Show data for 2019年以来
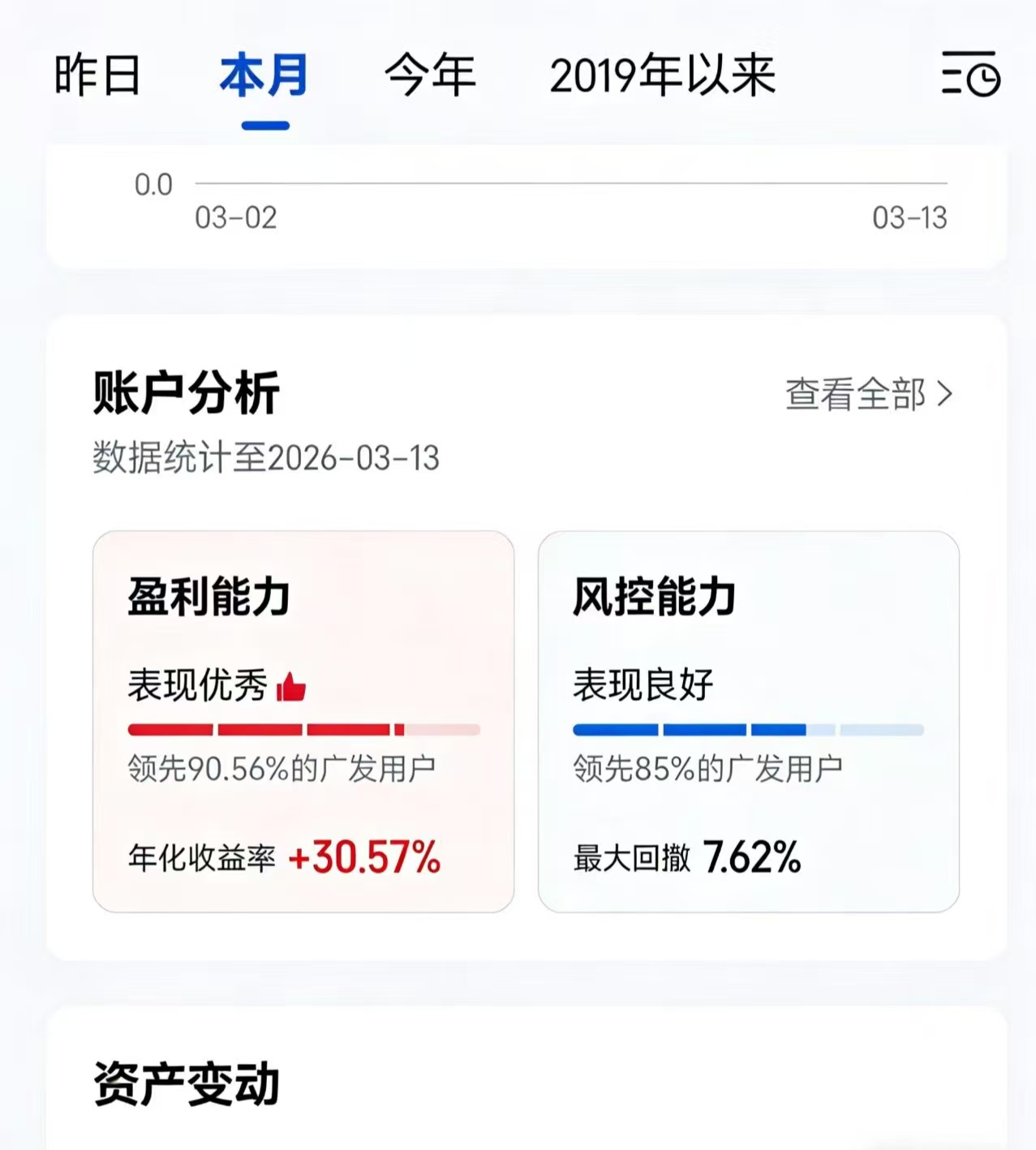This screenshot has width=1036, height=1150. point(662,75)
